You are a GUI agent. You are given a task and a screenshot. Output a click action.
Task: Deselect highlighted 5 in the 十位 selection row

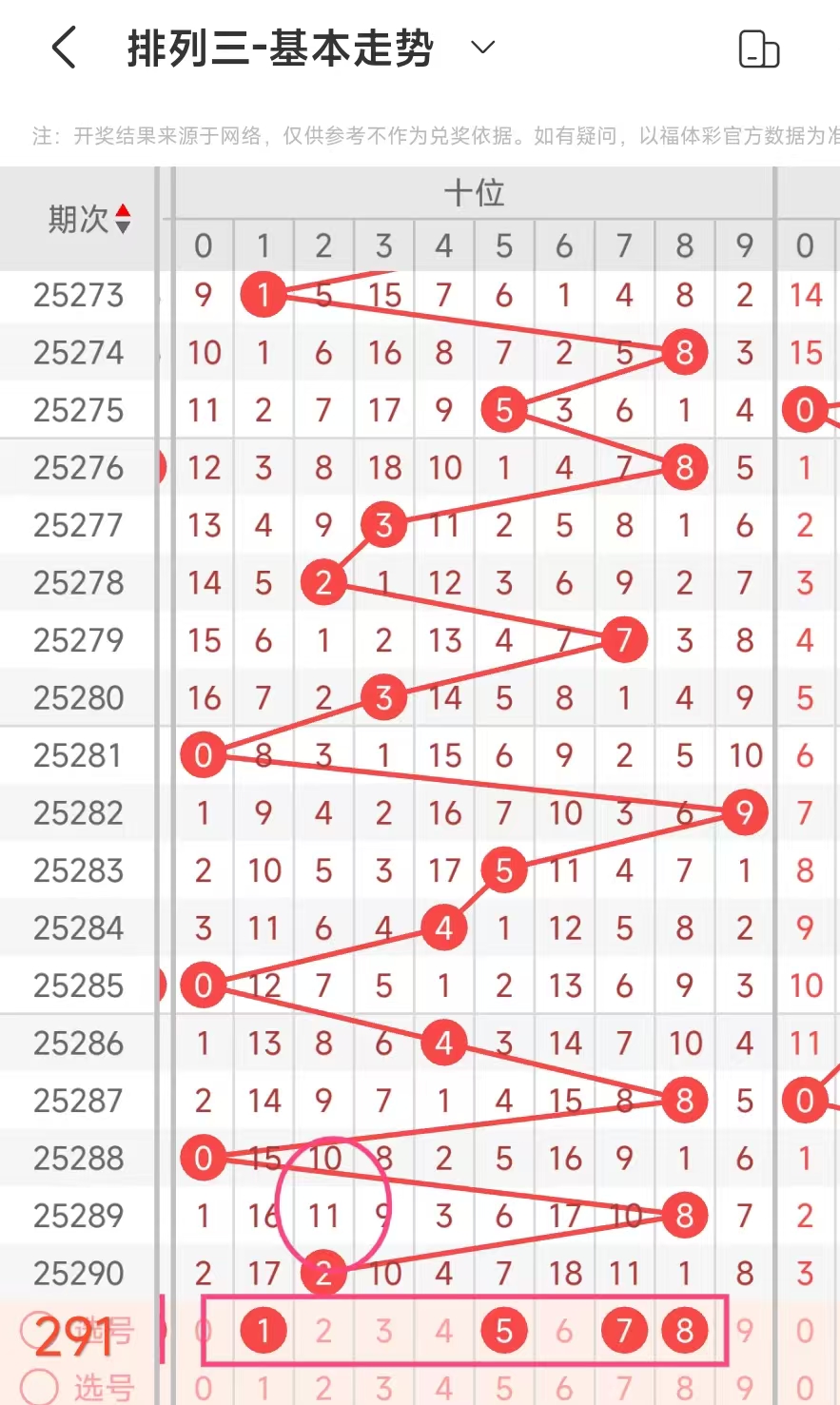pos(504,1331)
